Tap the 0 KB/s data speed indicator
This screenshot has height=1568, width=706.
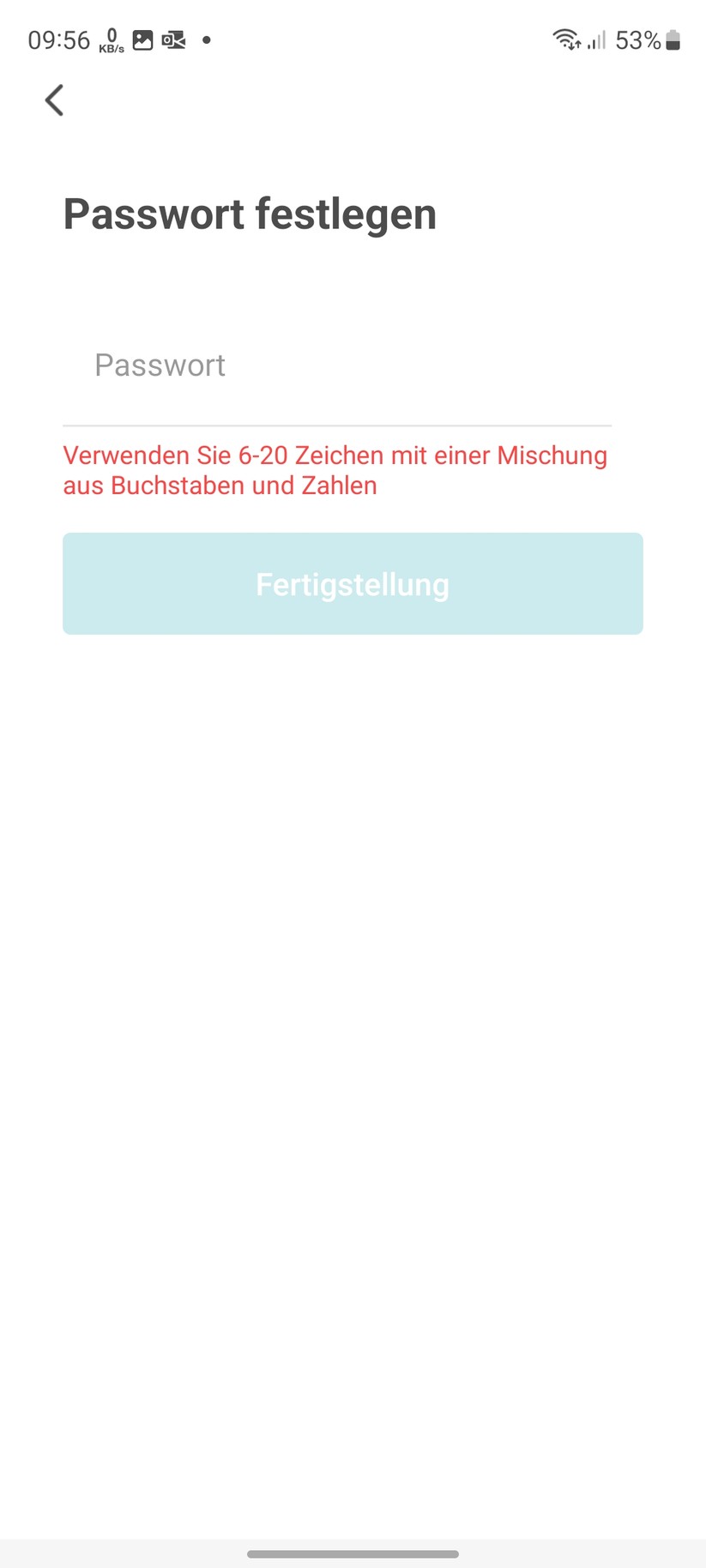coord(110,39)
